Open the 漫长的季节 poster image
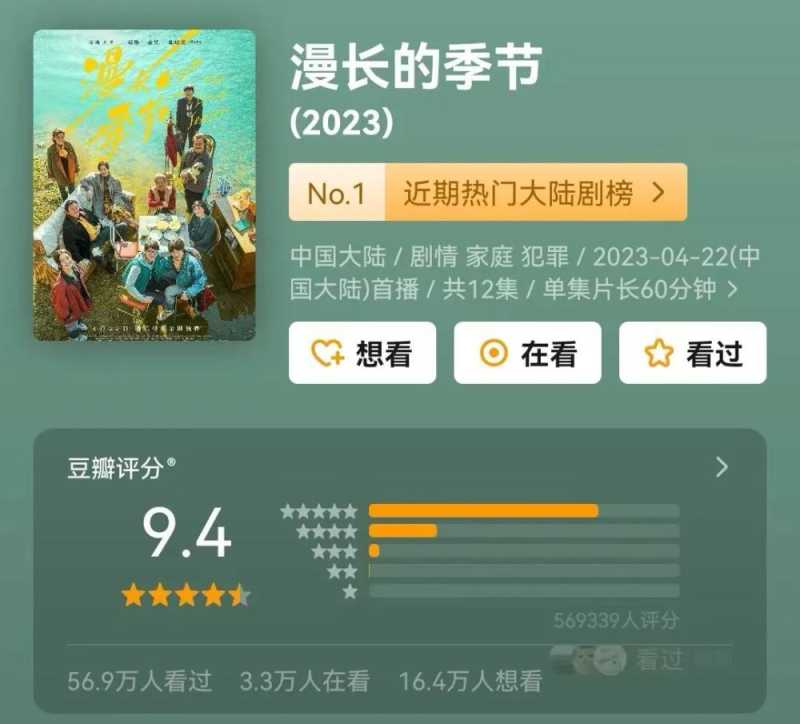This screenshot has height=724, width=800. point(144,185)
